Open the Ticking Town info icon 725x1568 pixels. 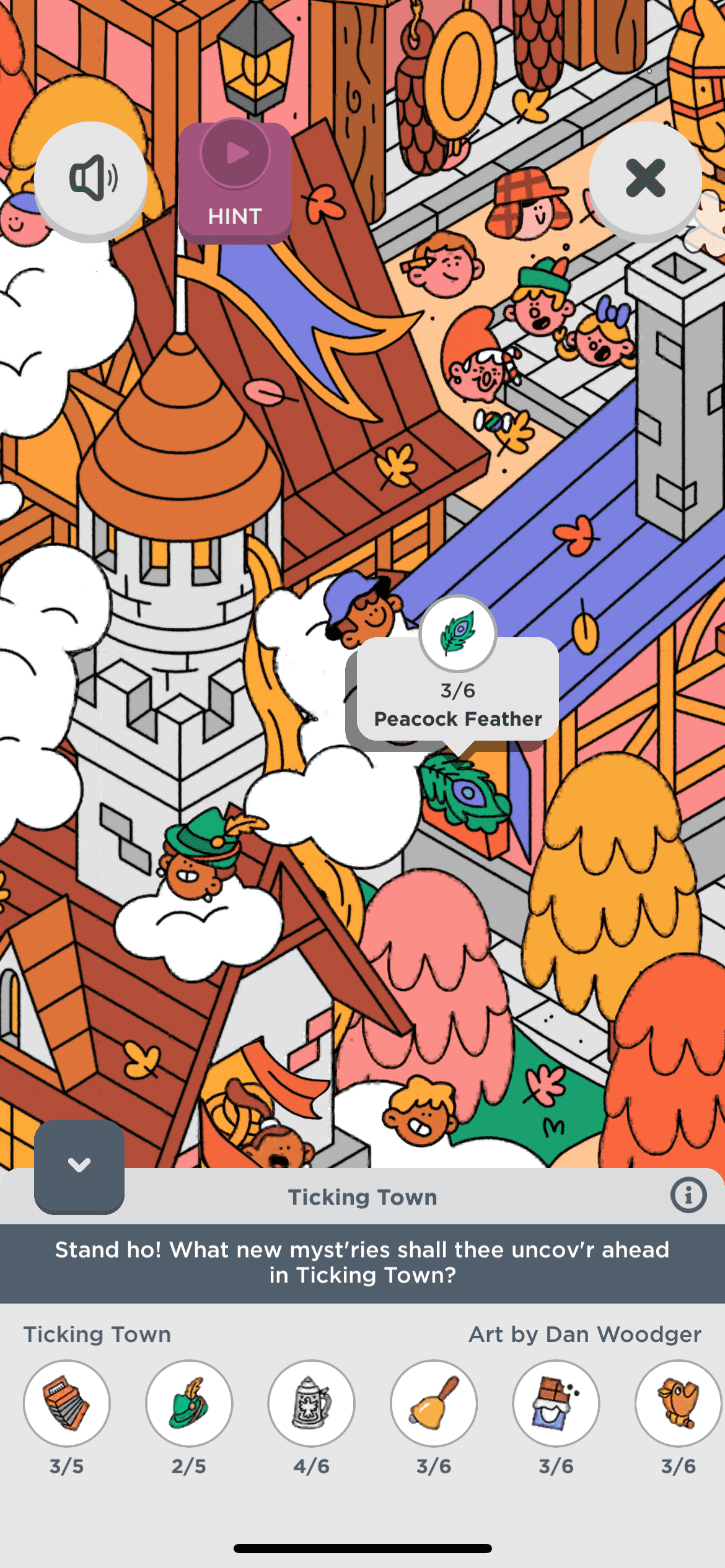(x=688, y=1195)
